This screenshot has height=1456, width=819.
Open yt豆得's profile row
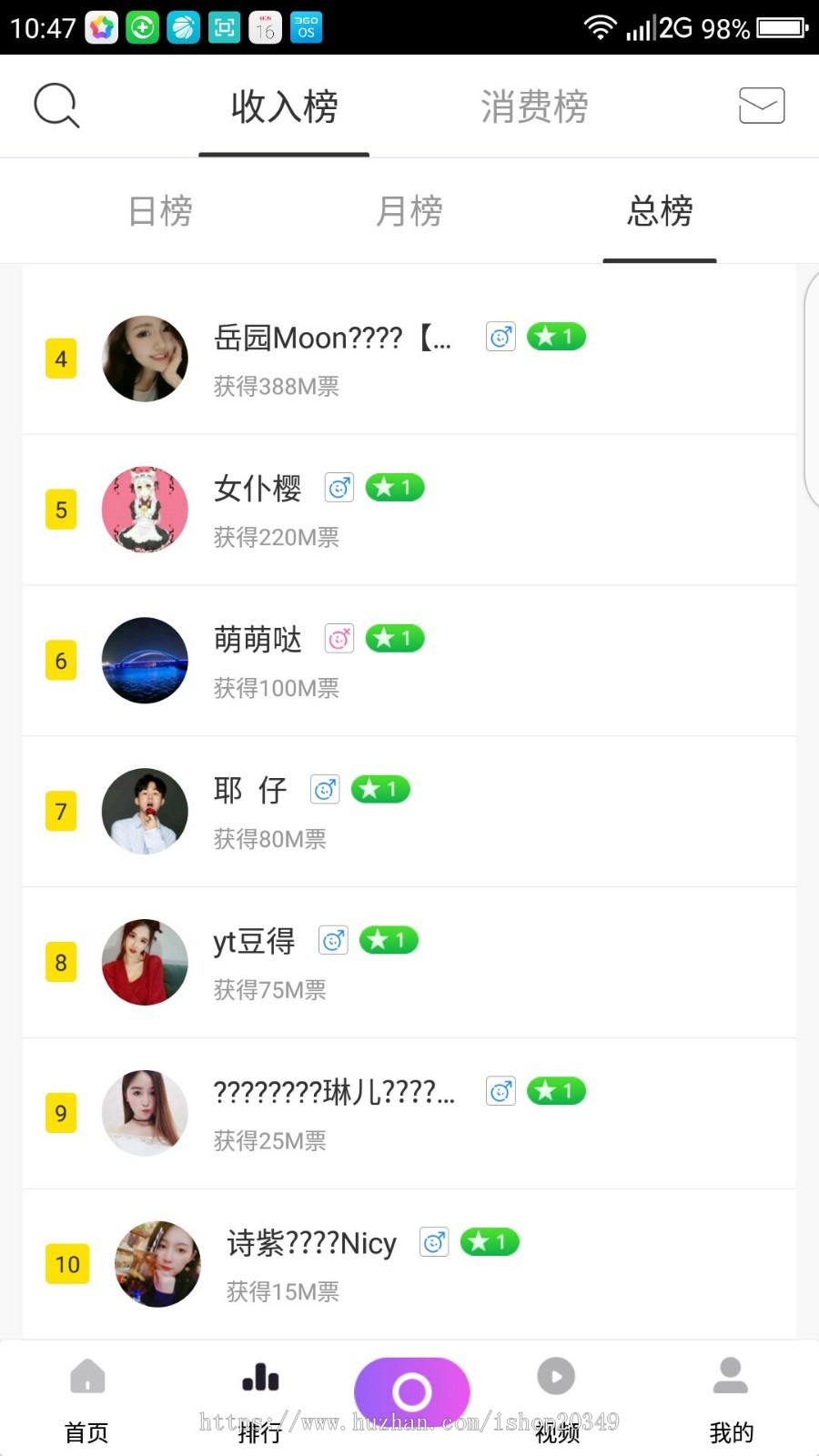(x=409, y=963)
